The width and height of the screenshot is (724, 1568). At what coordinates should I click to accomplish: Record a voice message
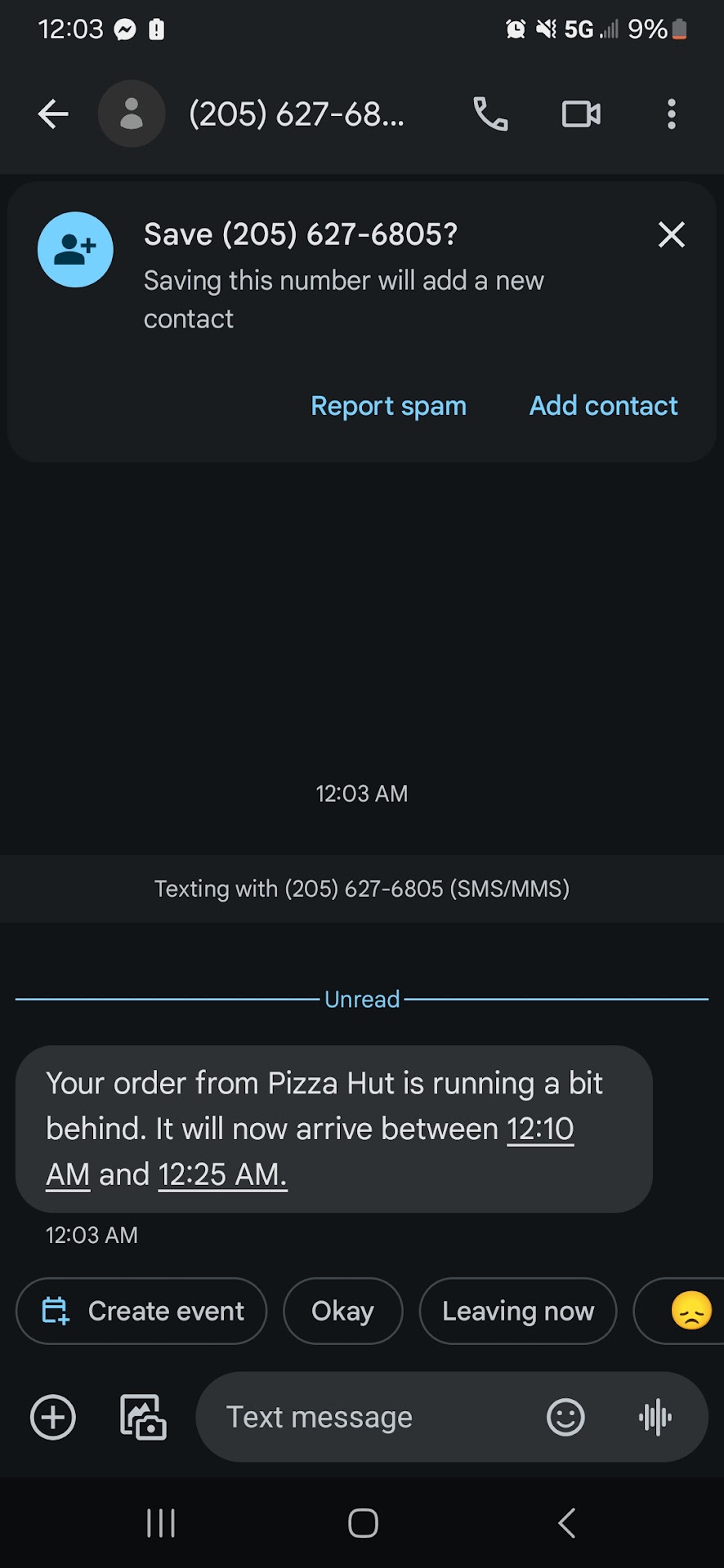(x=655, y=1417)
